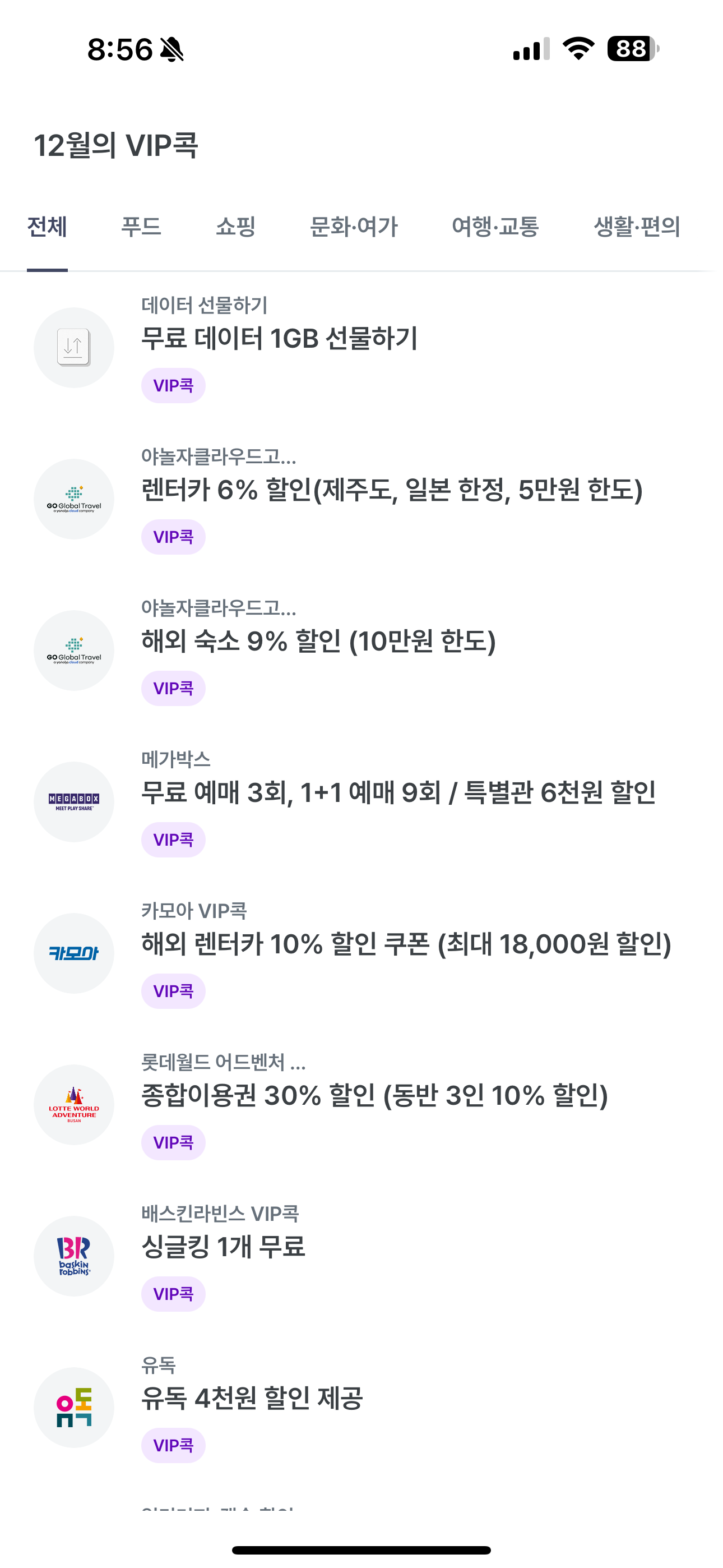
Task: Show the 여행·교통 benefits tab
Action: pos(495,227)
